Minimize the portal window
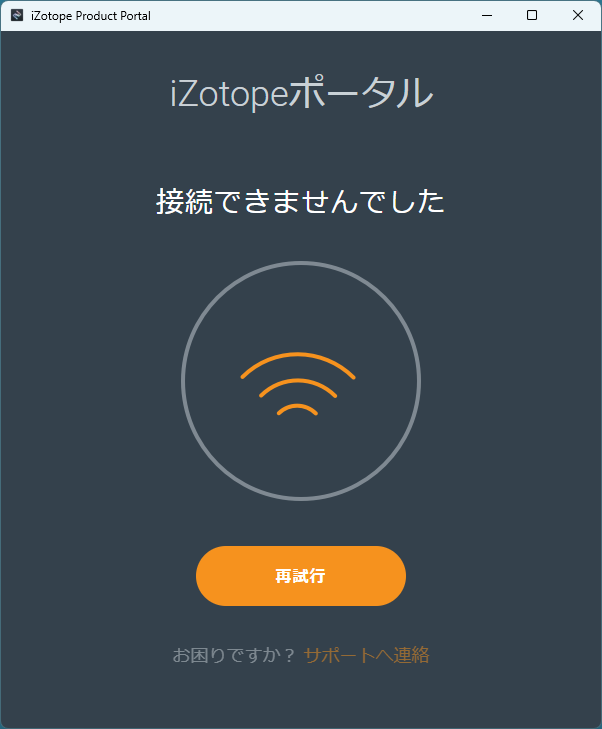 (x=486, y=15)
